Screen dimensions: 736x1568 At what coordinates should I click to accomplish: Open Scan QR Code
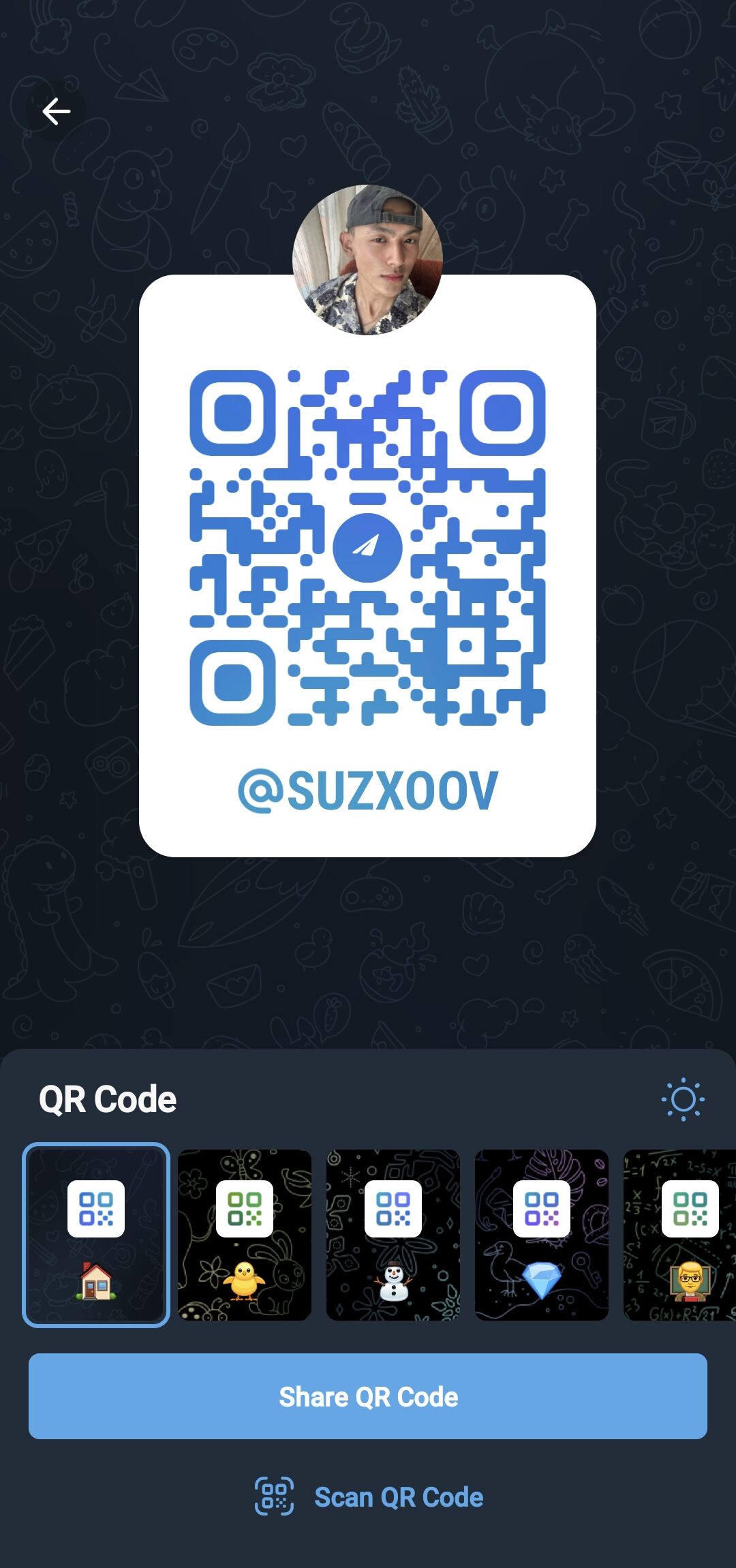point(368,1496)
